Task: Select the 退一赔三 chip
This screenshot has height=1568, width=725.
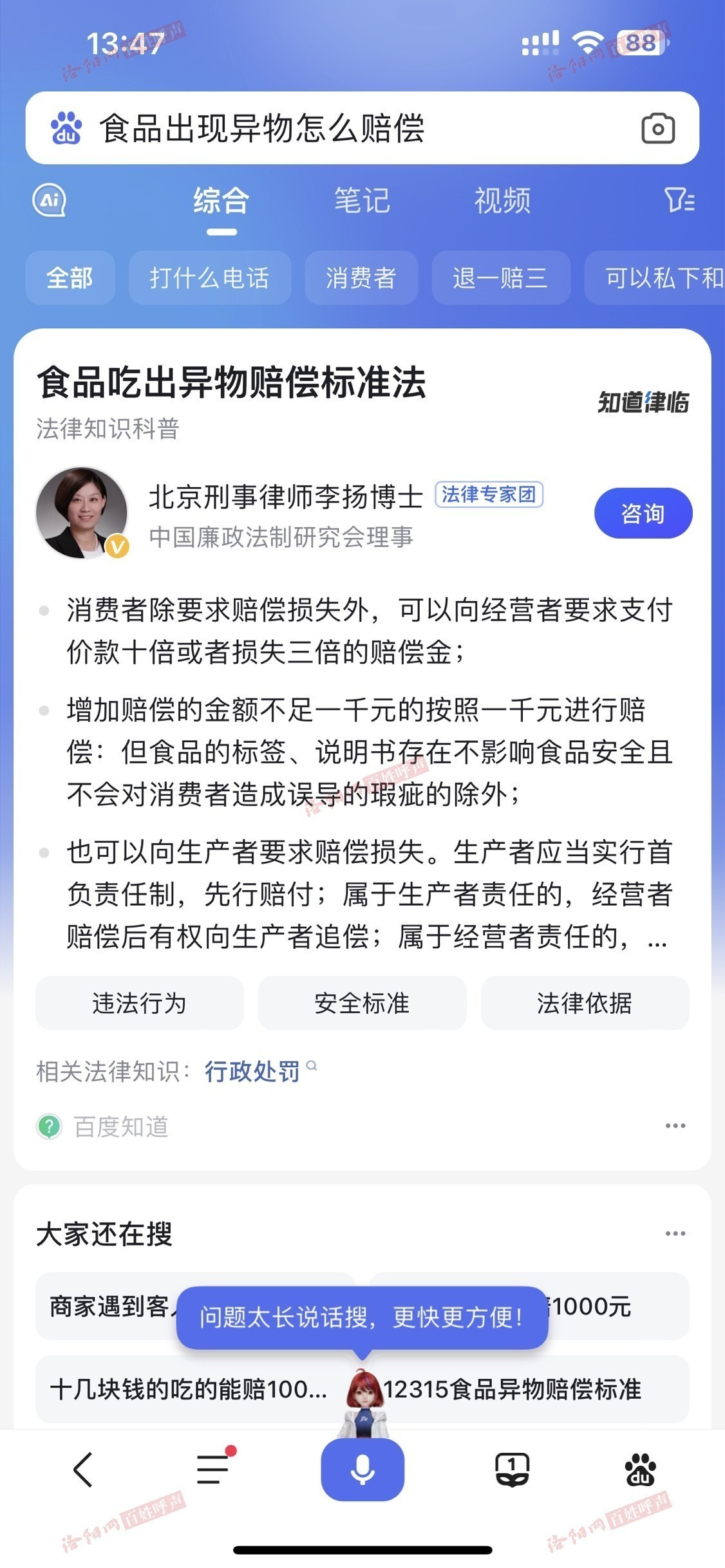Action: [500, 278]
